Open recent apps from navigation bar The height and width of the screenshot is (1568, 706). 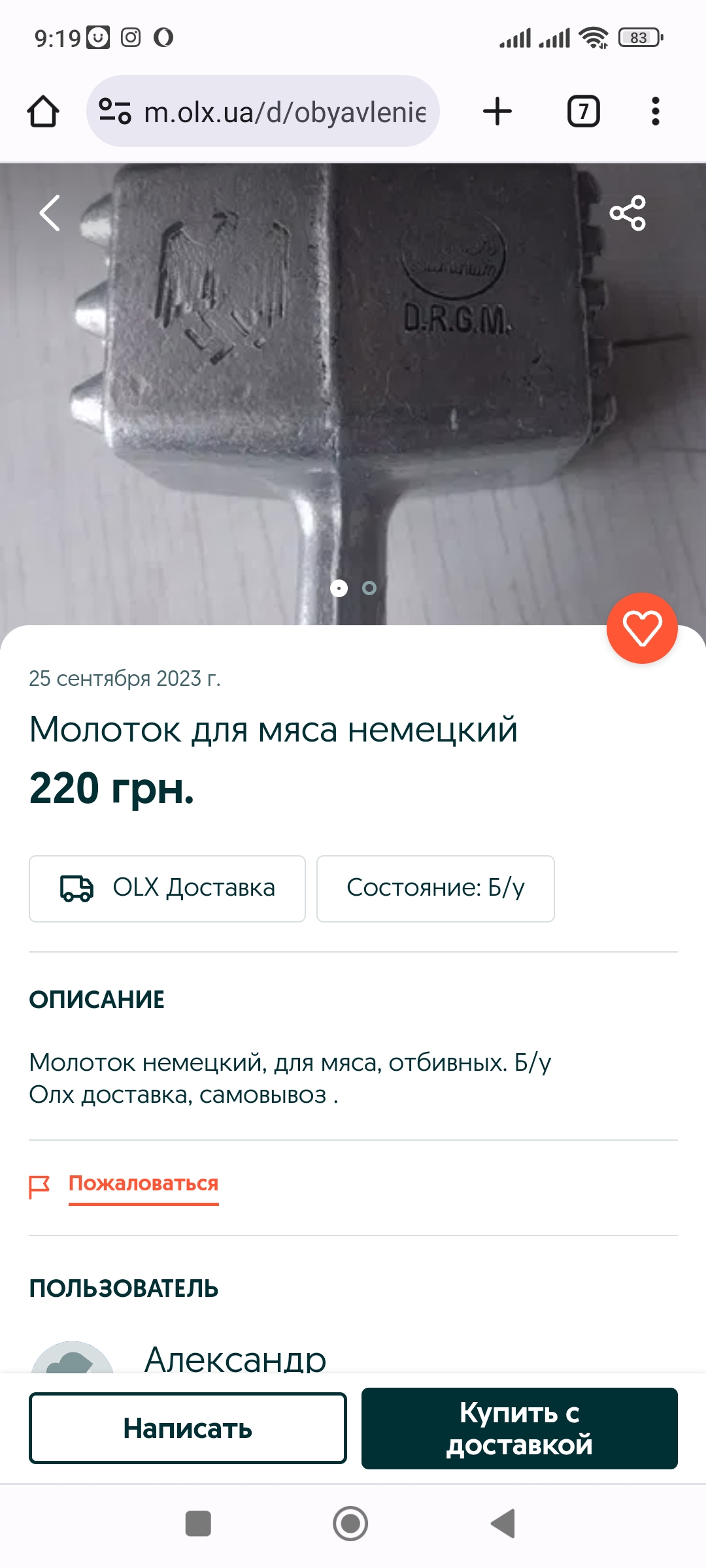point(198,1524)
